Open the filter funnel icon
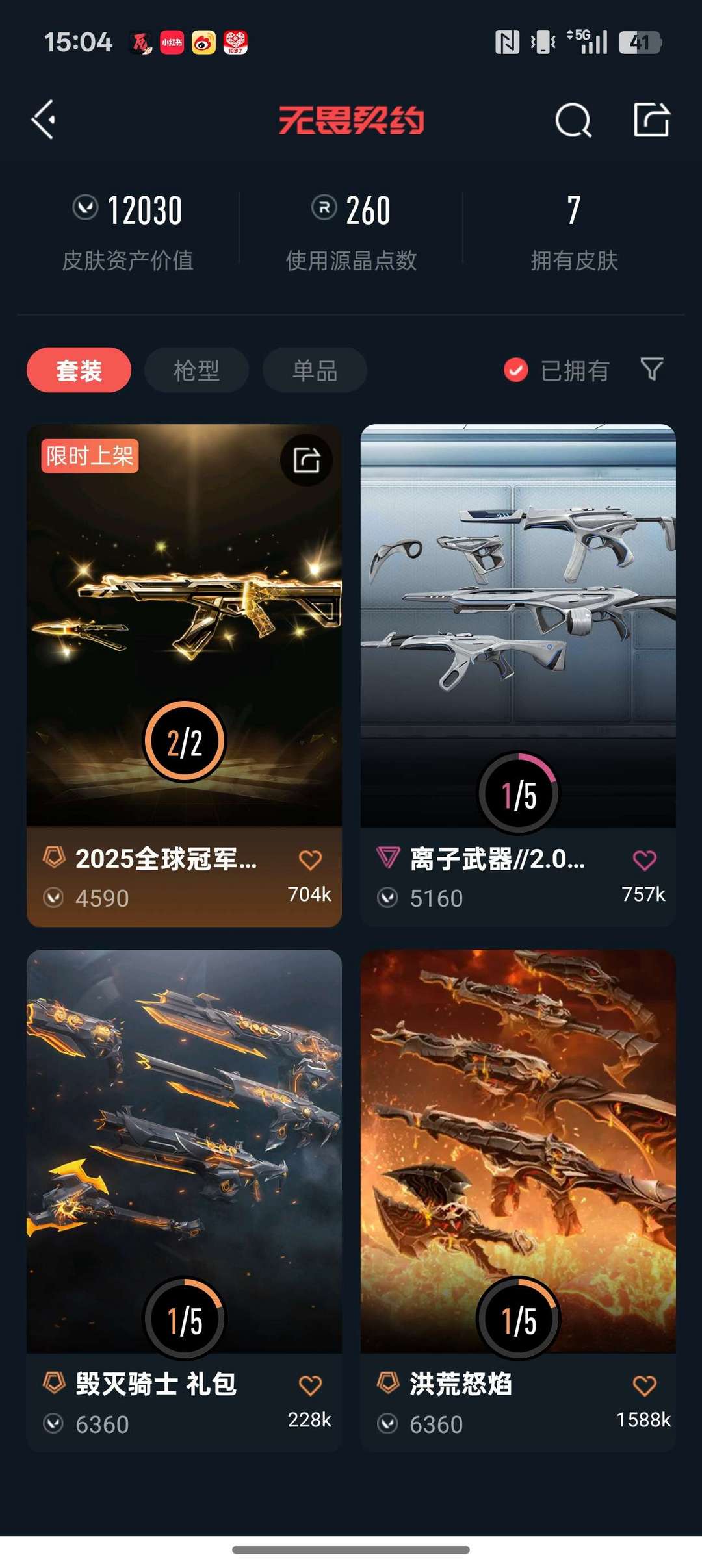Viewport: 702px width, 1568px height. (651, 369)
